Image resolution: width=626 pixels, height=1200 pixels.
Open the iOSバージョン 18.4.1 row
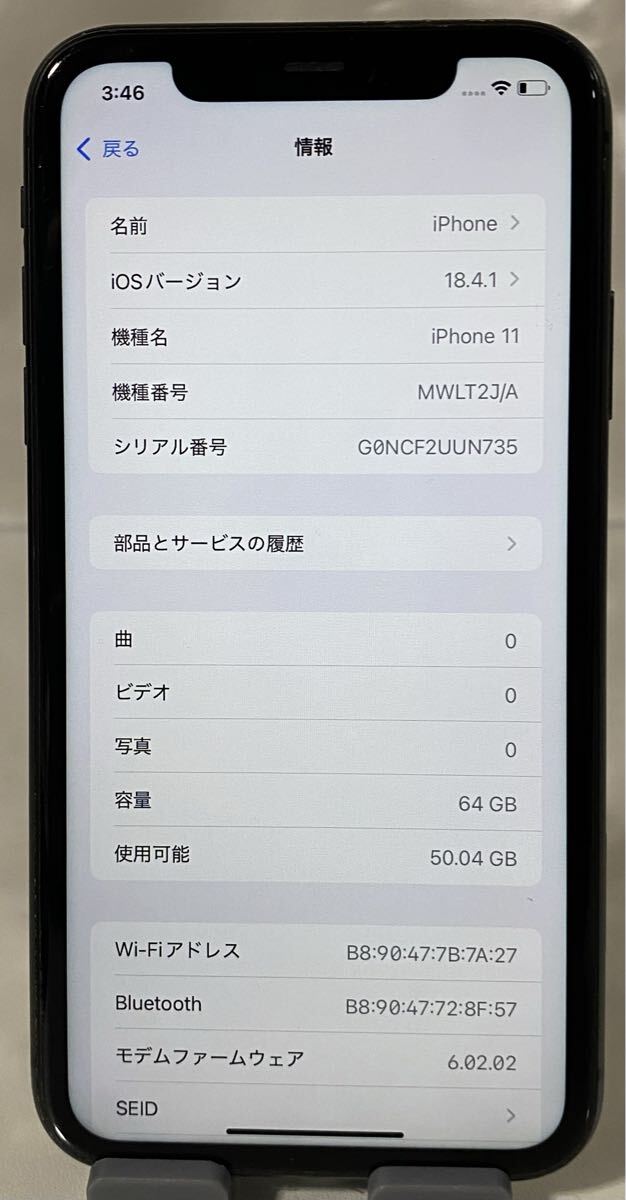tap(315, 280)
